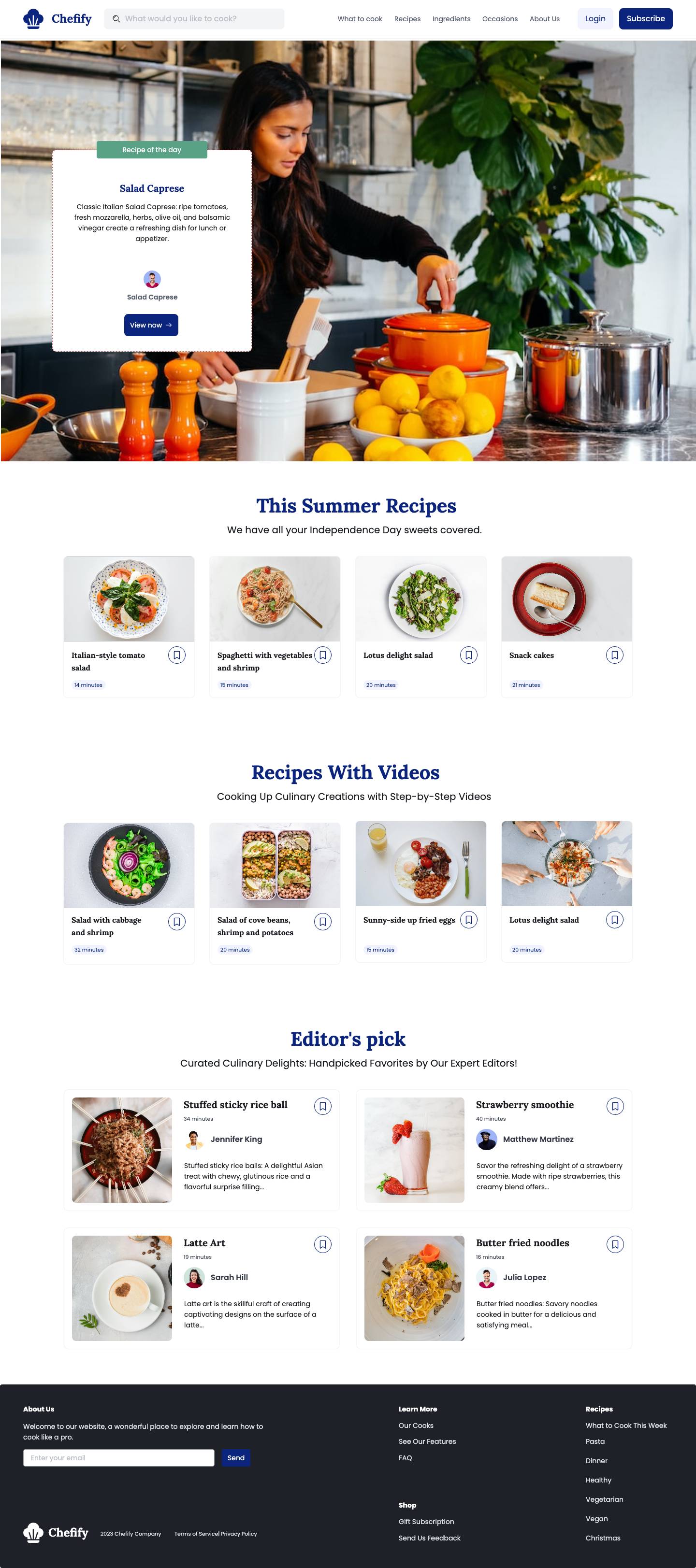Viewport: 696px width, 1568px height.
Task: Open the What to cook menu item
Action: (359, 19)
